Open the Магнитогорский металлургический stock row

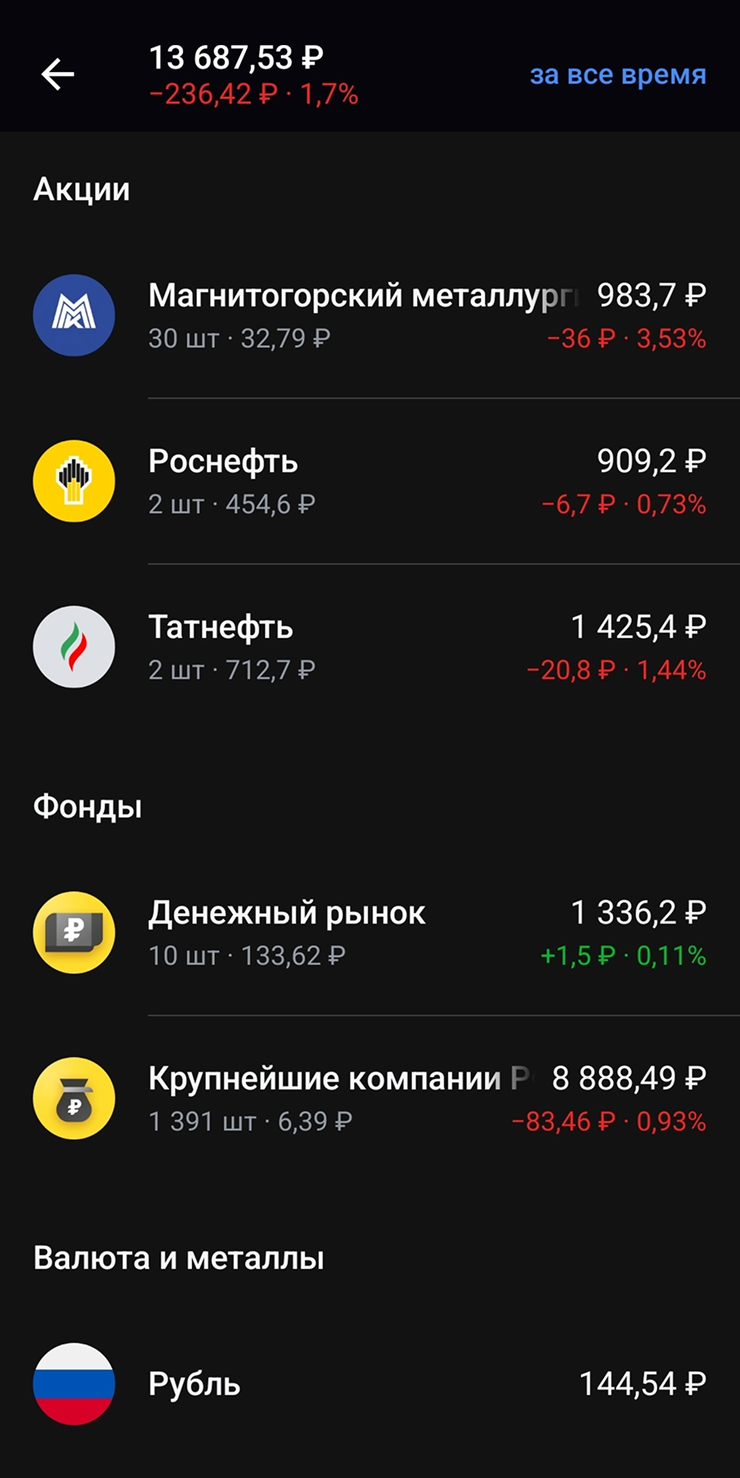click(370, 315)
